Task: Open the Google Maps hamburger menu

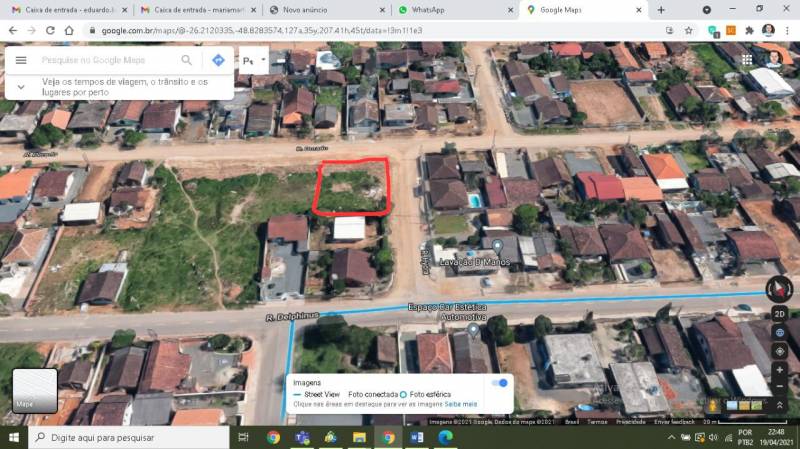Action: 20,60
